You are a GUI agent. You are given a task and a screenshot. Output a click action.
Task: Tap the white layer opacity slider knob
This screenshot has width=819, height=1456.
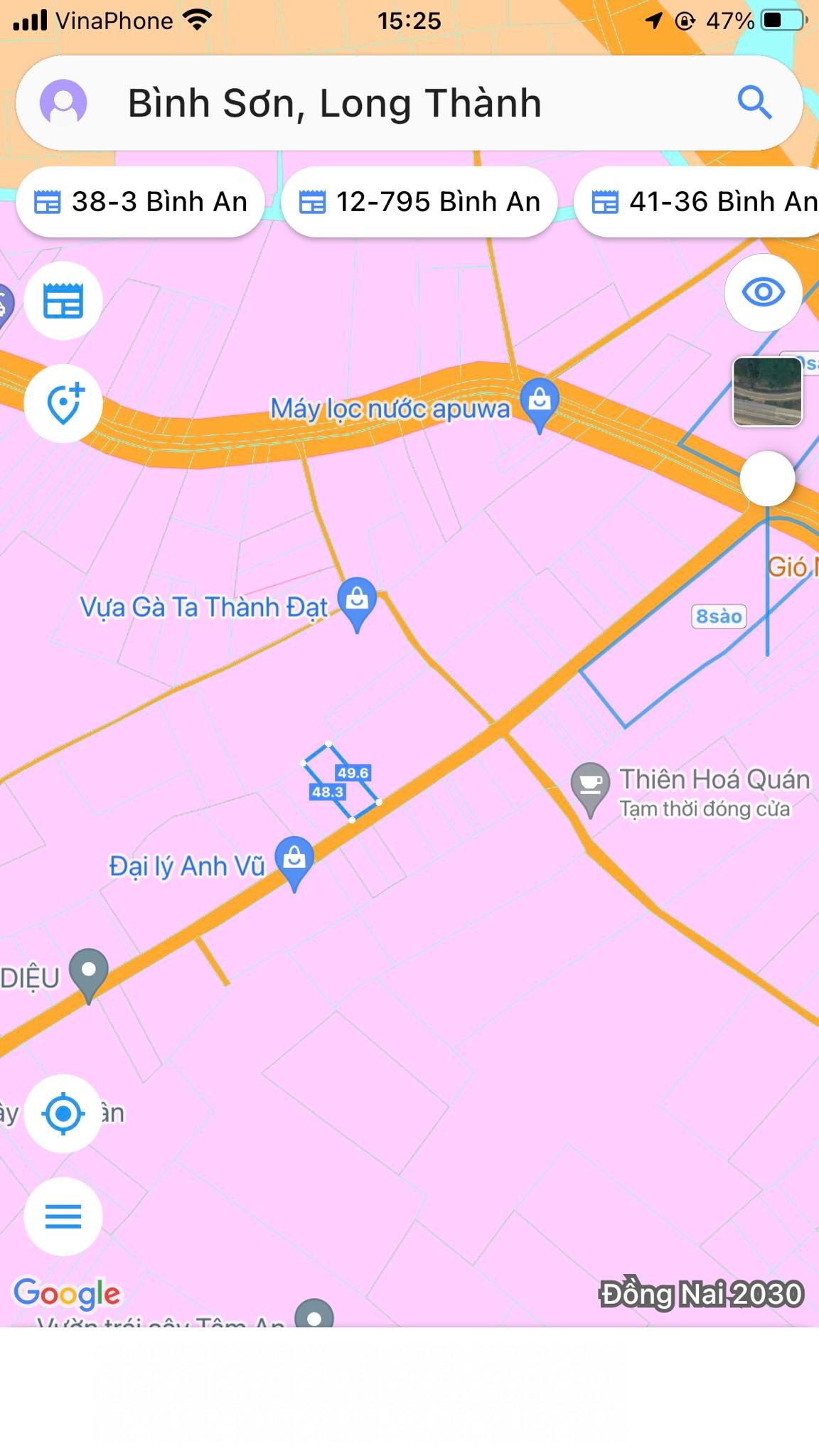(767, 479)
